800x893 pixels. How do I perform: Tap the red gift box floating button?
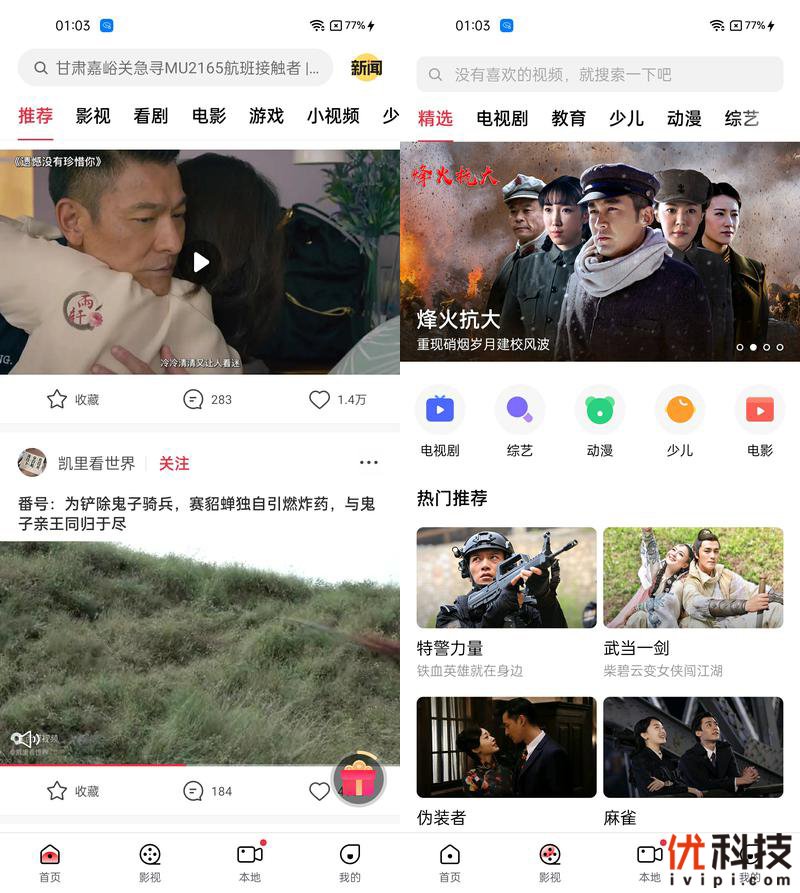point(358,779)
